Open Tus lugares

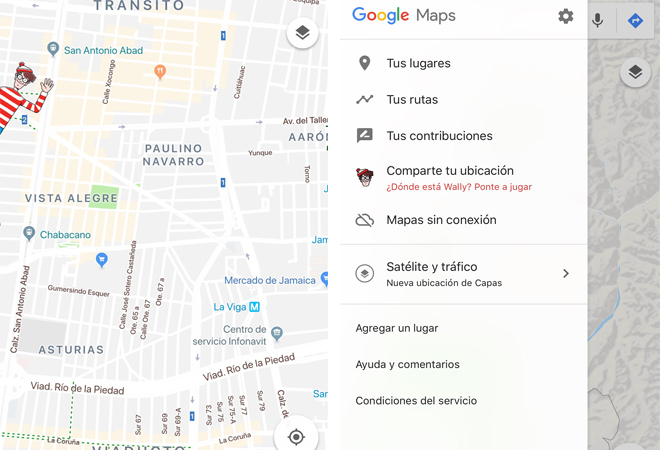418,63
